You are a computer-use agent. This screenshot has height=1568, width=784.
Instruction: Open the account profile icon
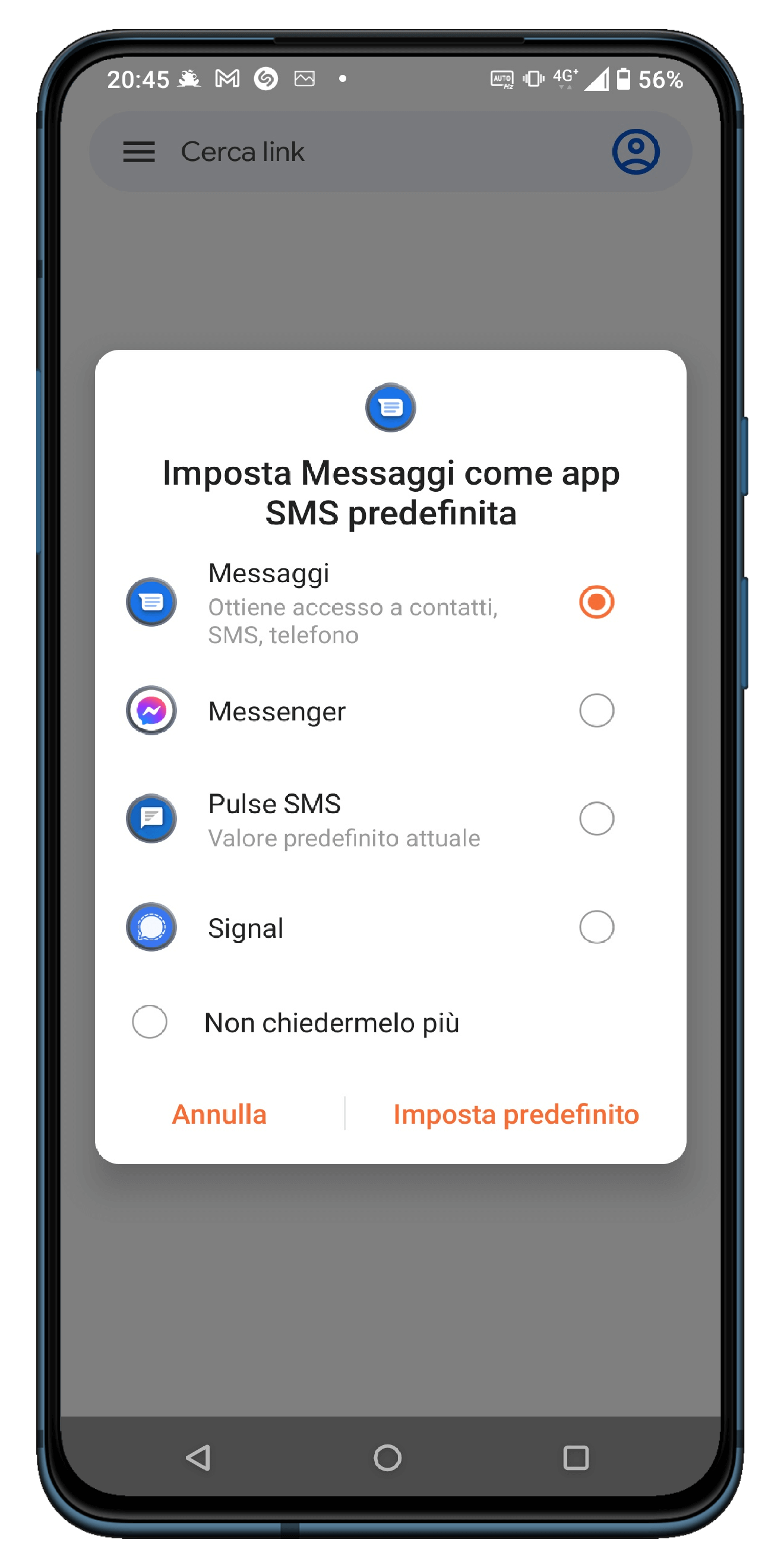[636, 151]
